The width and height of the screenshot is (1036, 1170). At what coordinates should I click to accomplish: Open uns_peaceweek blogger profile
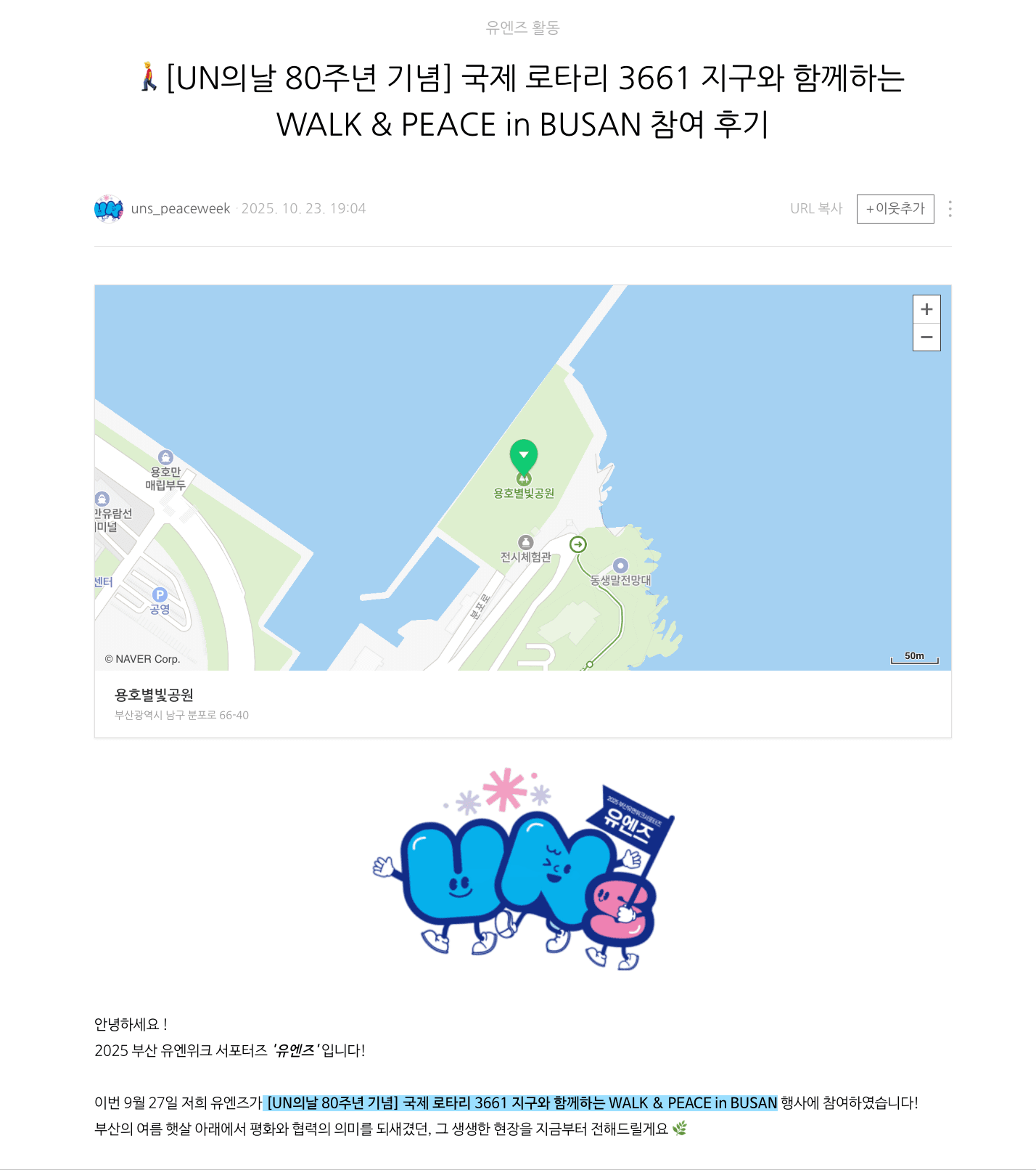pyautogui.click(x=181, y=209)
